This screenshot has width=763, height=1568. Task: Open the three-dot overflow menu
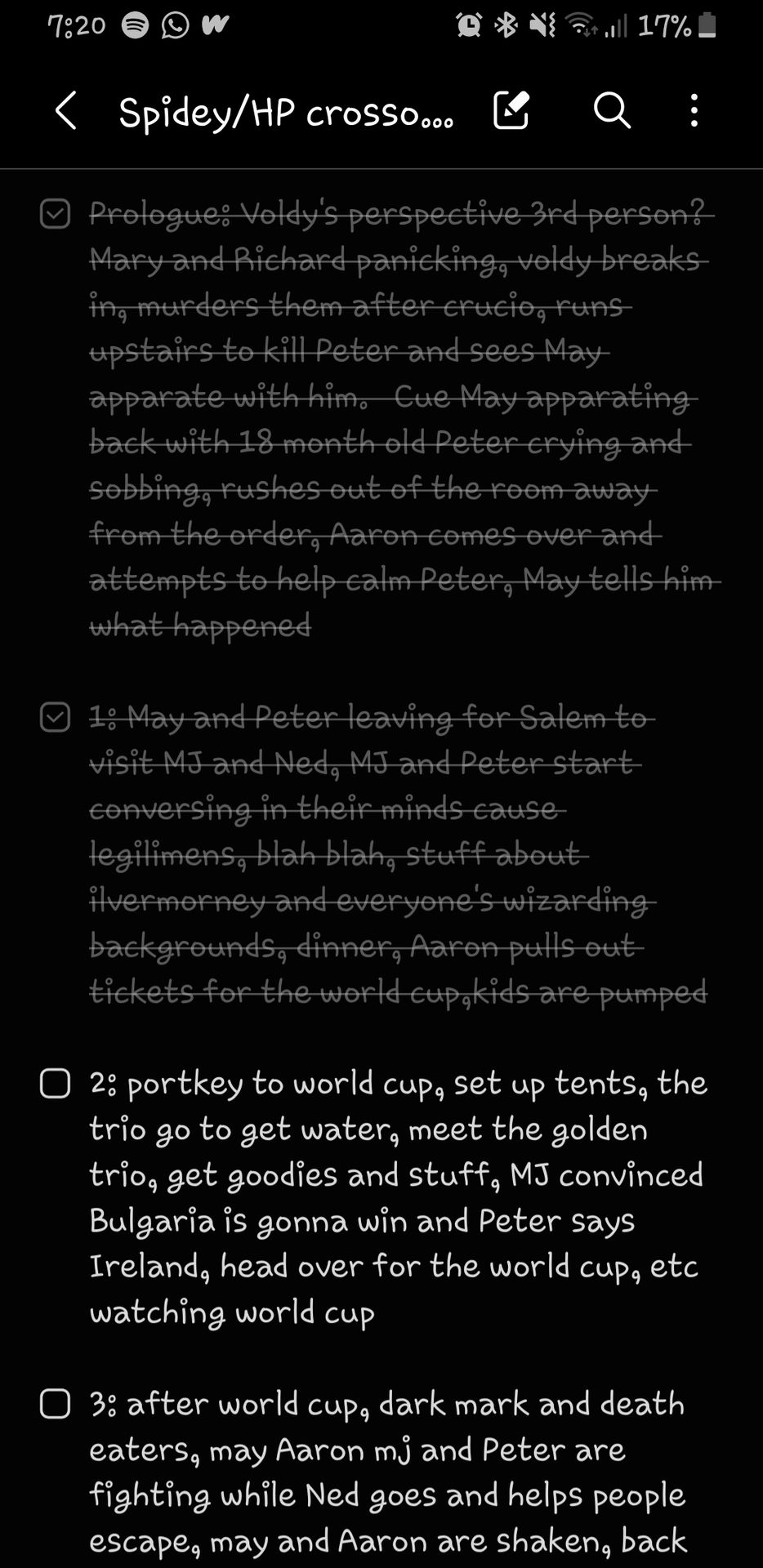pos(694,110)
